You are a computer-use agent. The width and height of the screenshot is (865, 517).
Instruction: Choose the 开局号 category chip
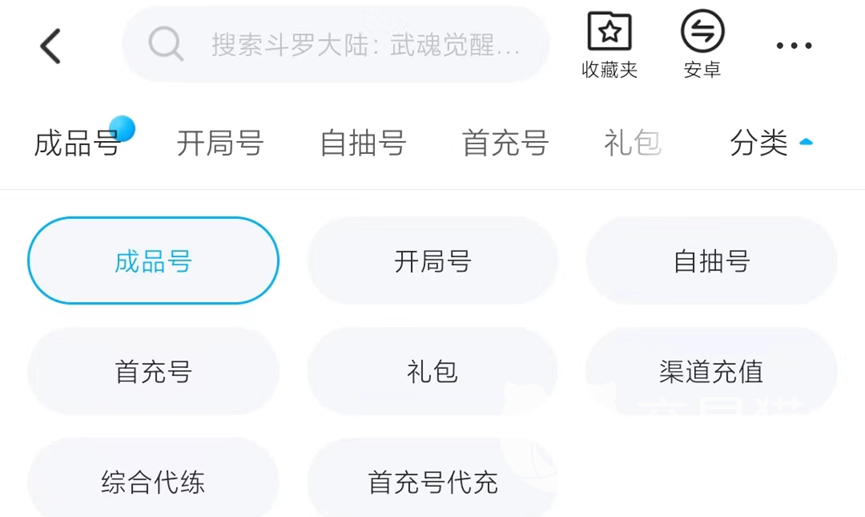coord(432,260)
